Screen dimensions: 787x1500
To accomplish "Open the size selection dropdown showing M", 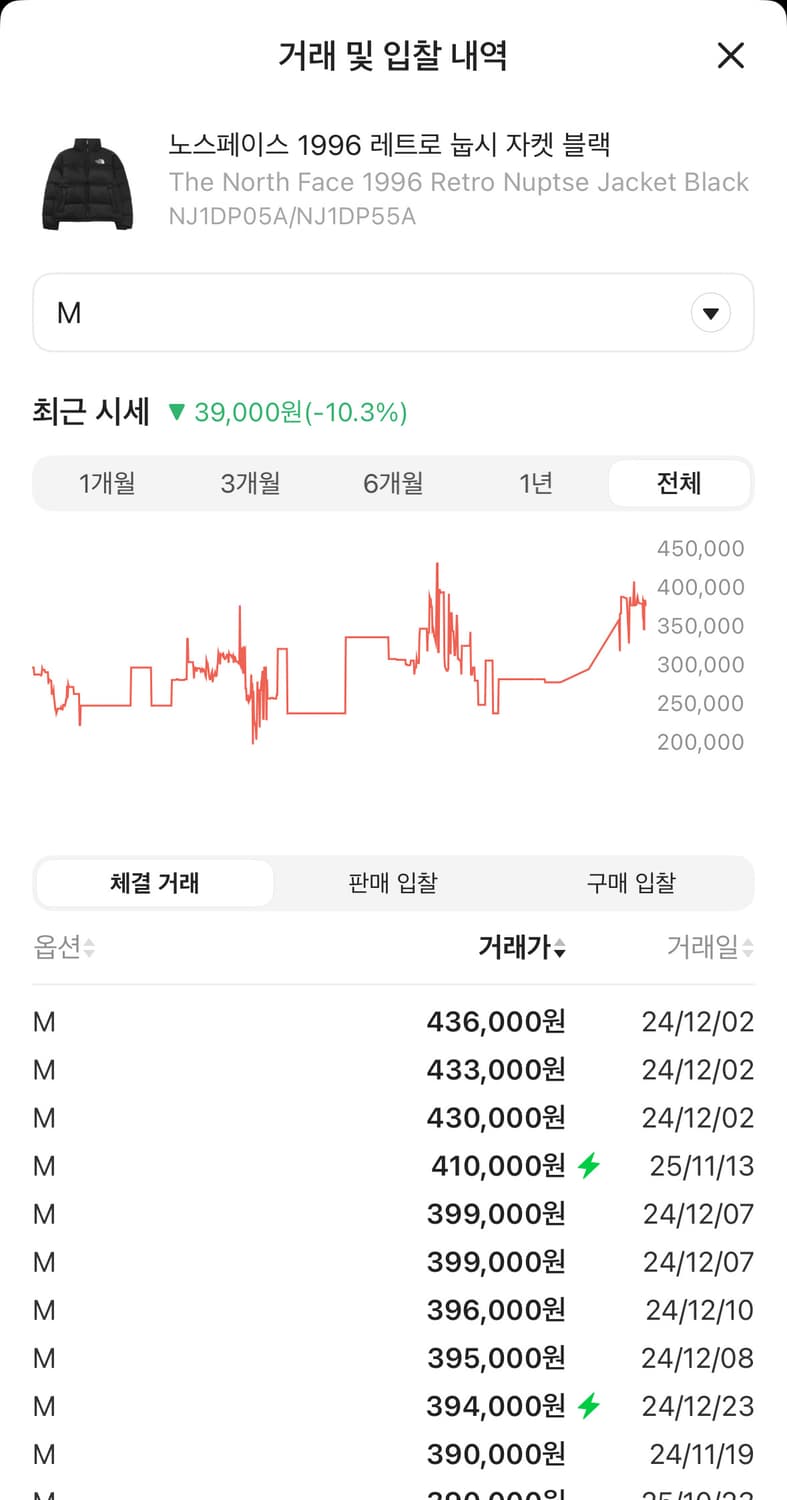I will point(393,312).
